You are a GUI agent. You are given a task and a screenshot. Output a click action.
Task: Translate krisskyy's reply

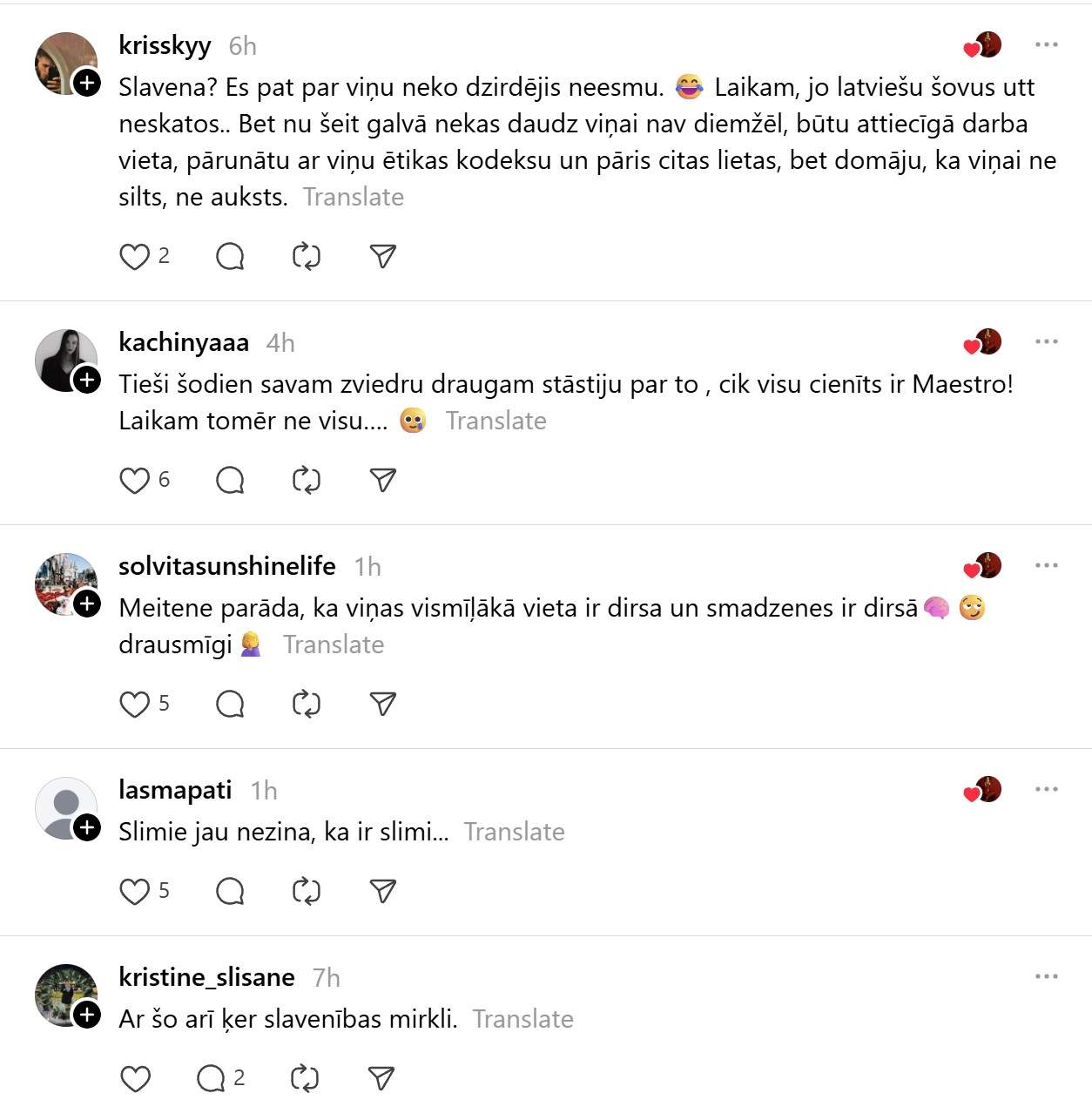pos(353,197)
